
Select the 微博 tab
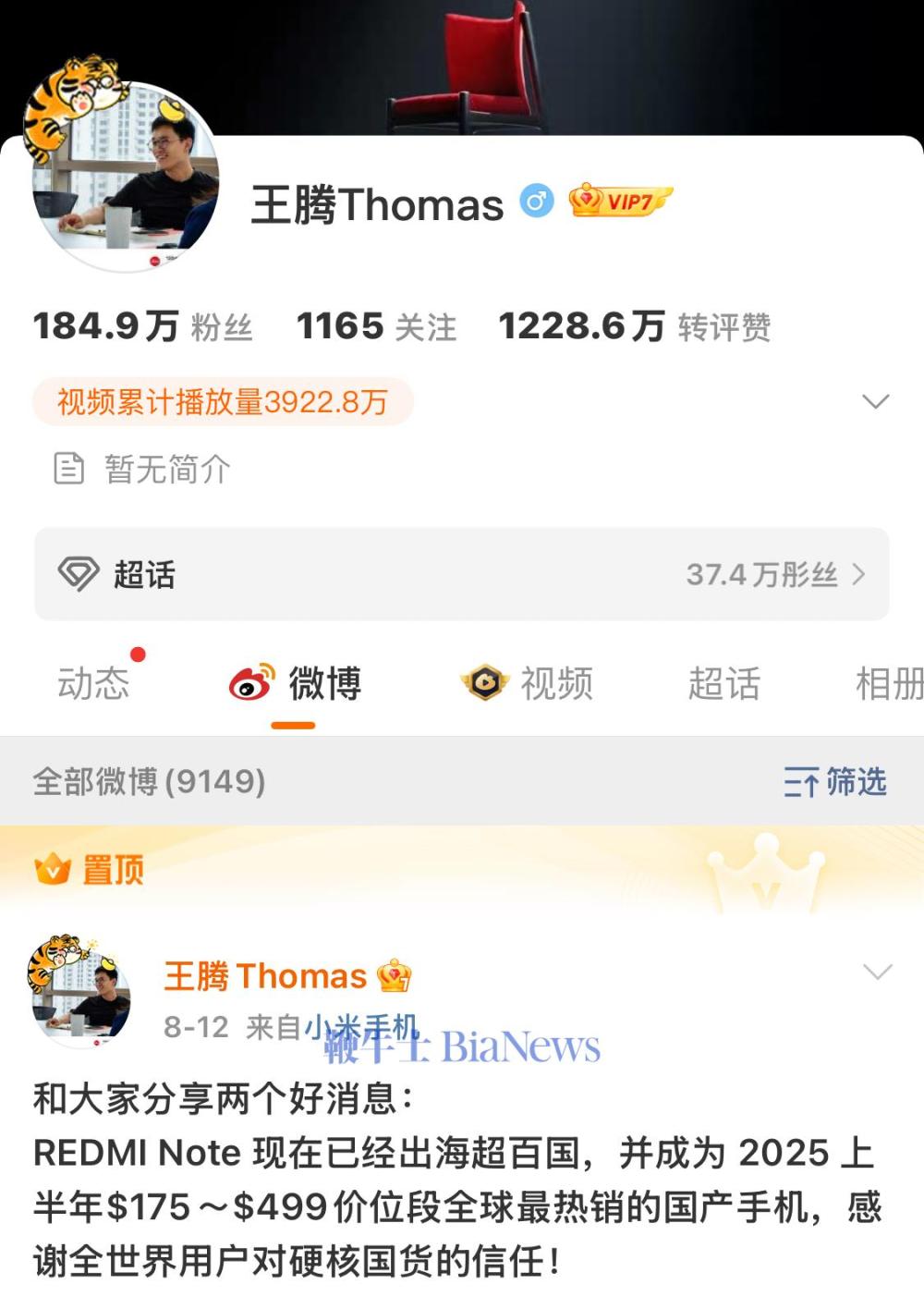[296, 684]
